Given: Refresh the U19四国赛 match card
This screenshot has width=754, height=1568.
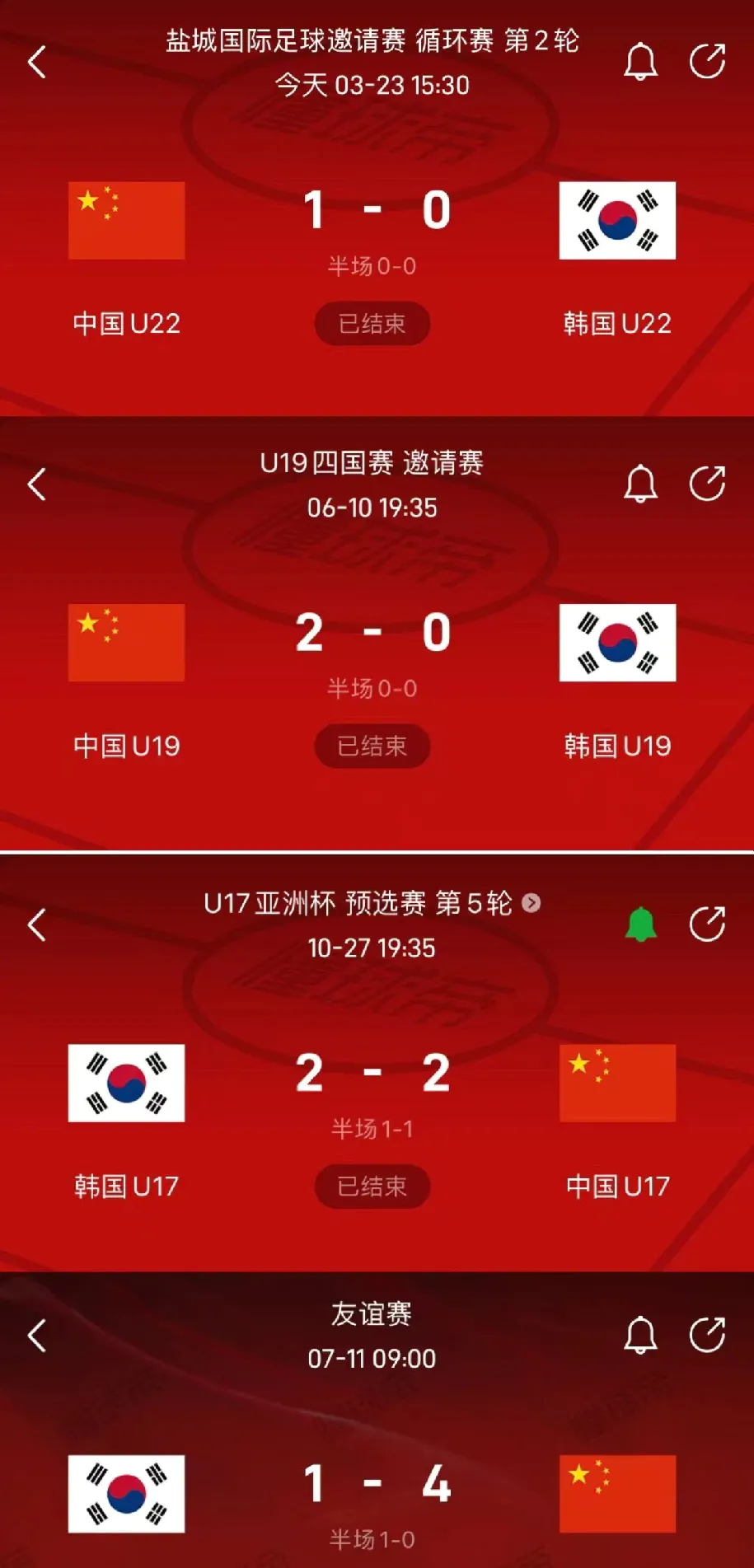Looking at the screenshot, I should tap(707, 484).
